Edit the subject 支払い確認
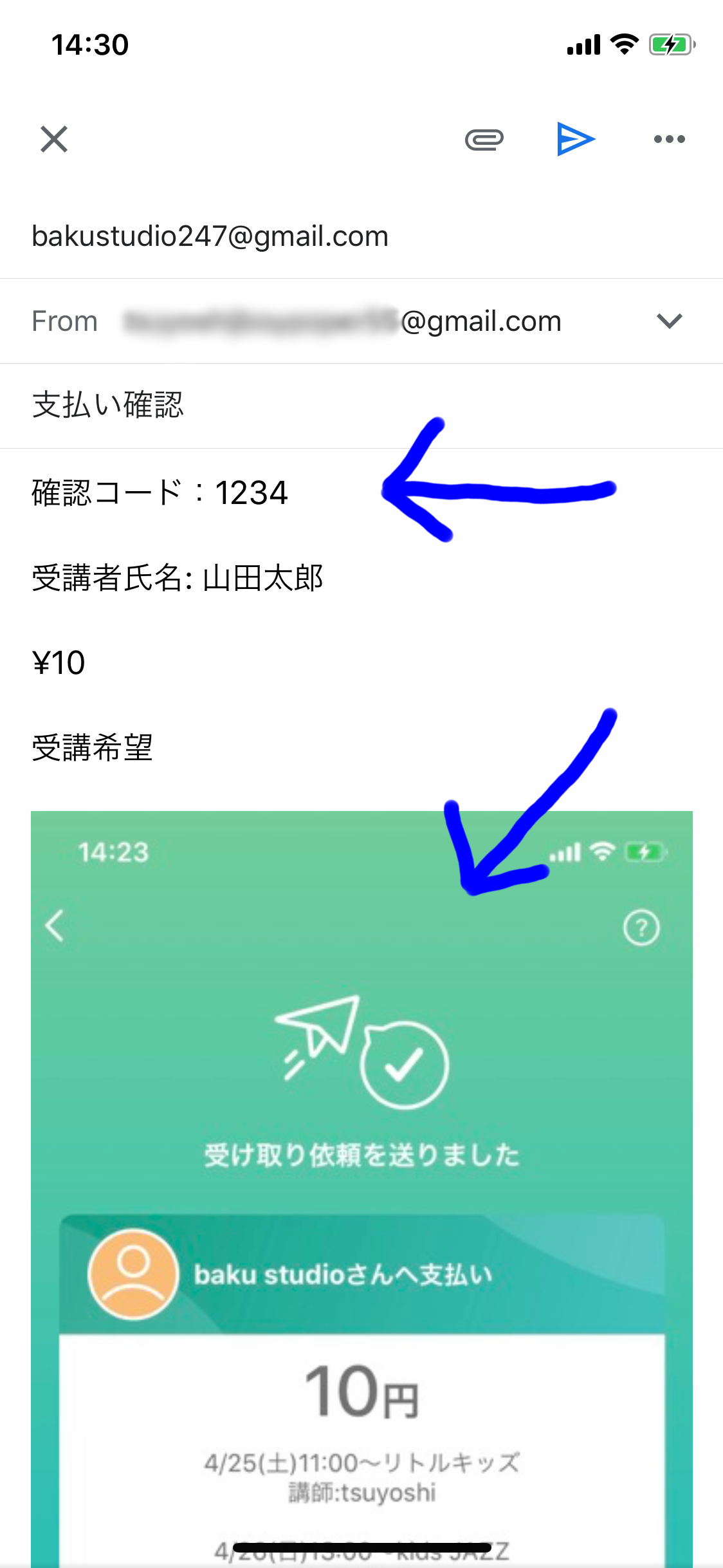723x1568 pixels. point(108,406)
